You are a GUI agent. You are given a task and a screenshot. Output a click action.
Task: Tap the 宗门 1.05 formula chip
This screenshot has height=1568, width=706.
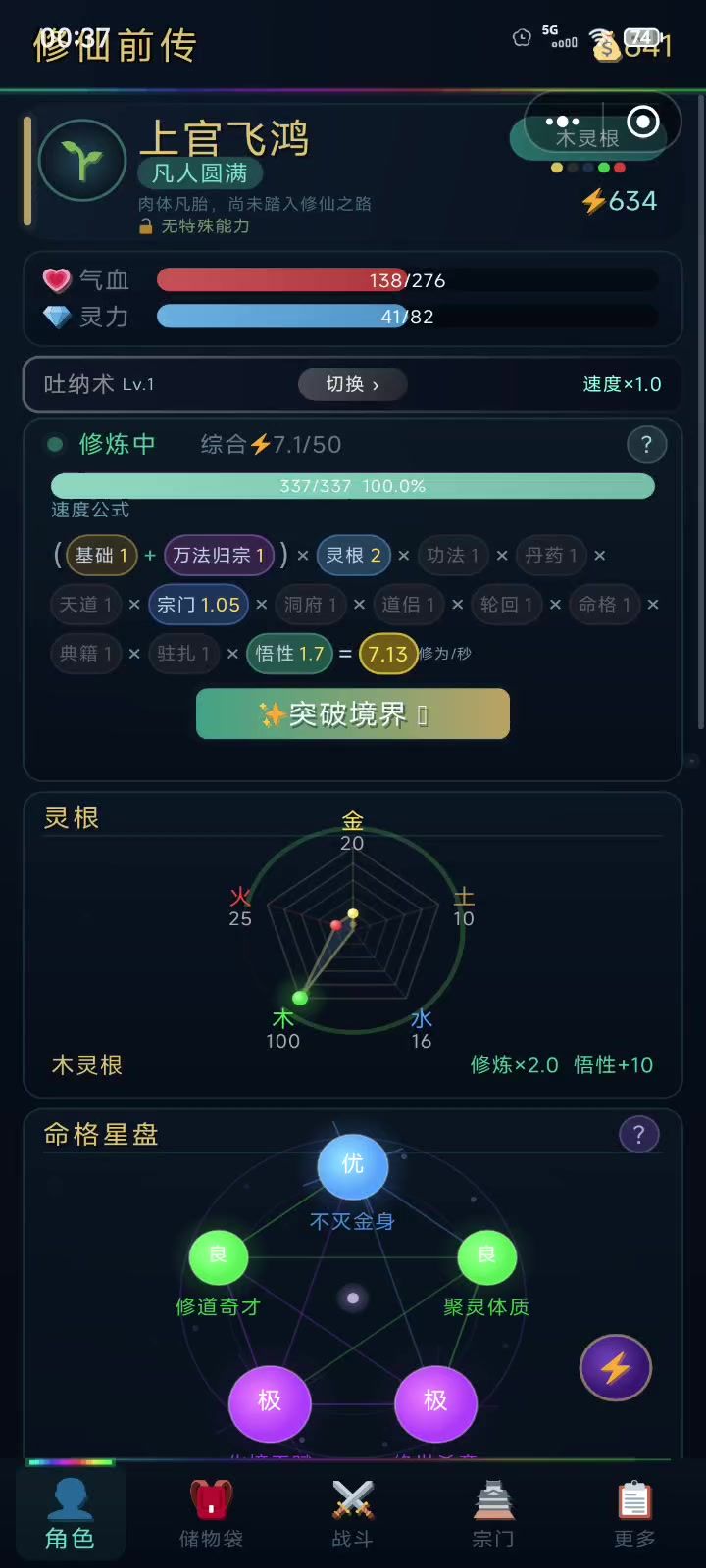coord(199,605)
